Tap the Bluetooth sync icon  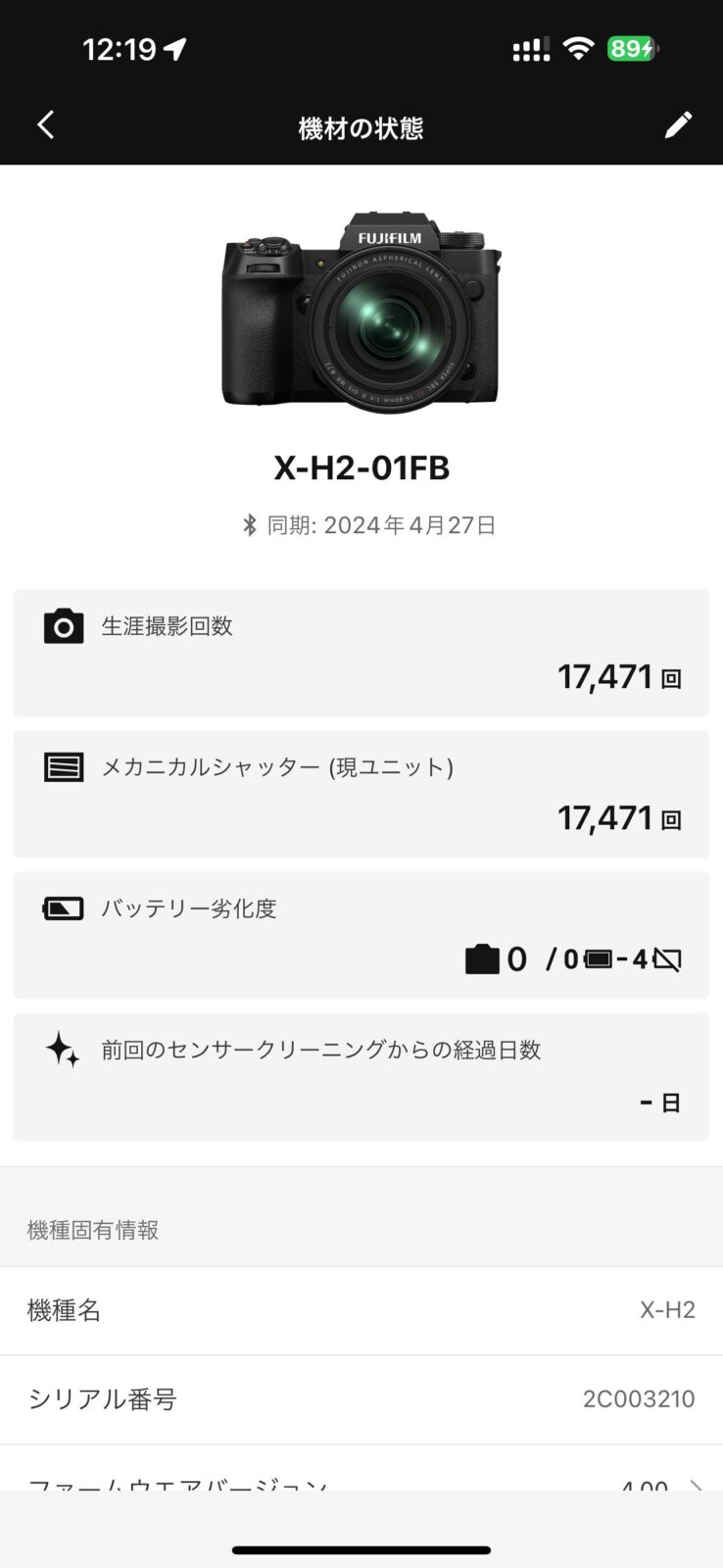tap(249, 525)
